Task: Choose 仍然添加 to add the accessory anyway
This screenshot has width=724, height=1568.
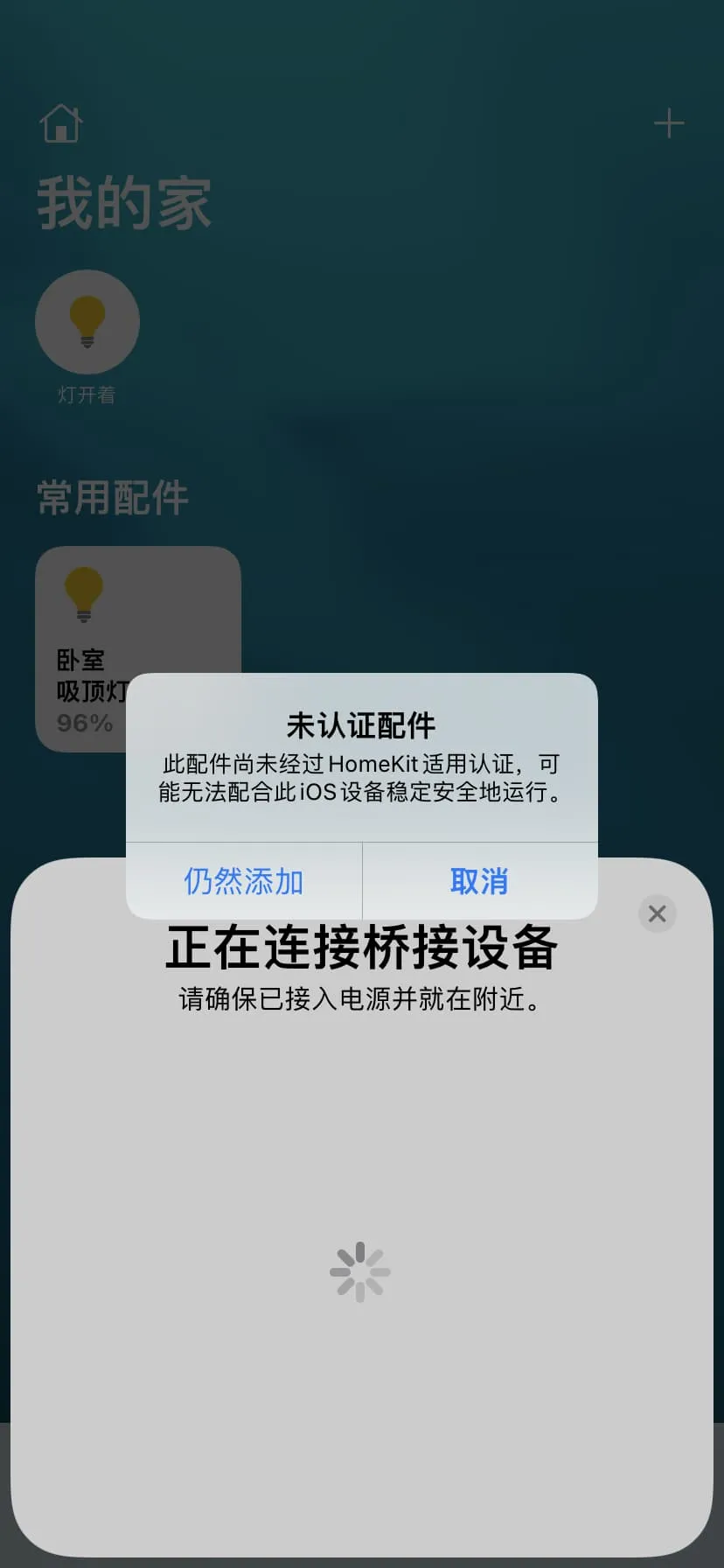Action: tap(244, 881)
